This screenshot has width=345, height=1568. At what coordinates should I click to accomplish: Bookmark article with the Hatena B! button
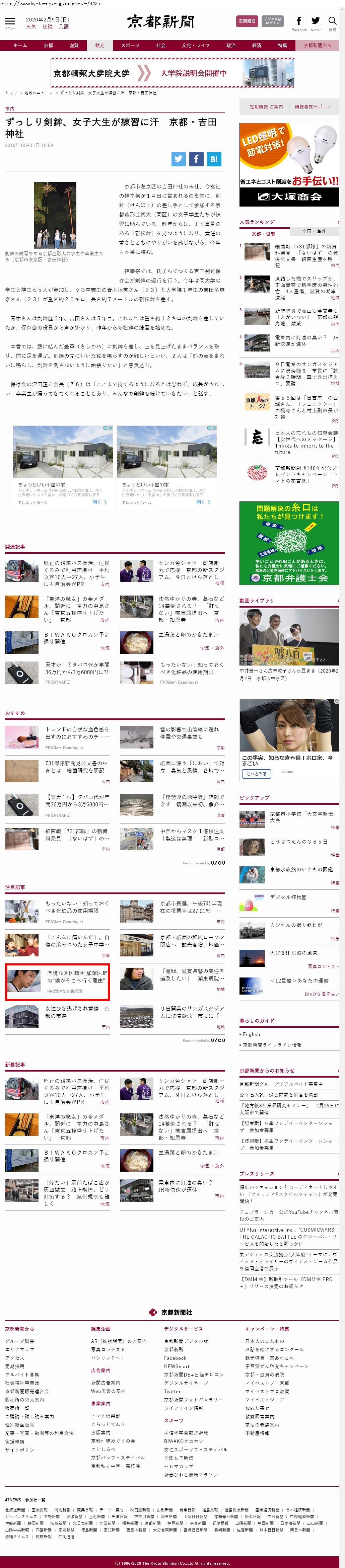[x=213, y=159]
